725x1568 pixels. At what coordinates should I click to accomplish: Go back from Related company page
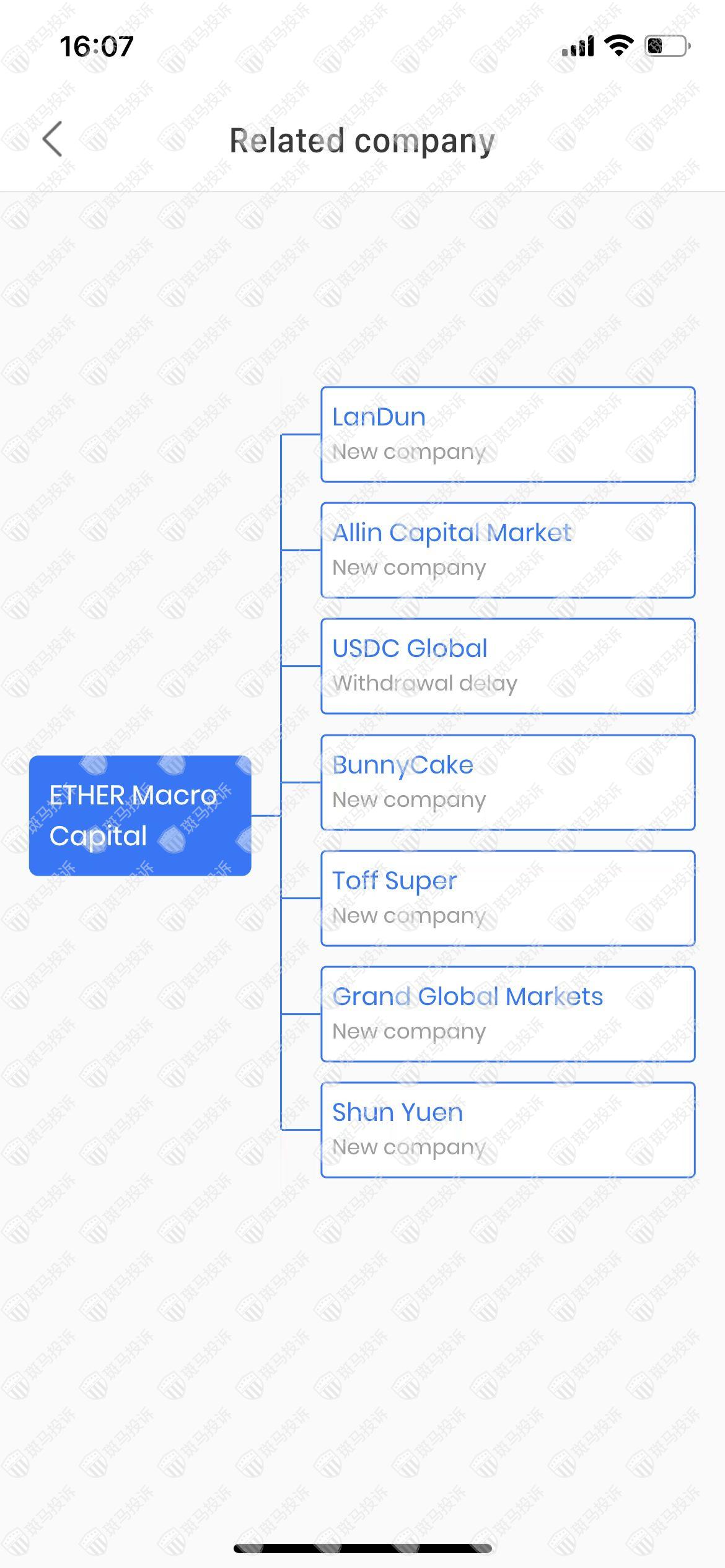53,139
